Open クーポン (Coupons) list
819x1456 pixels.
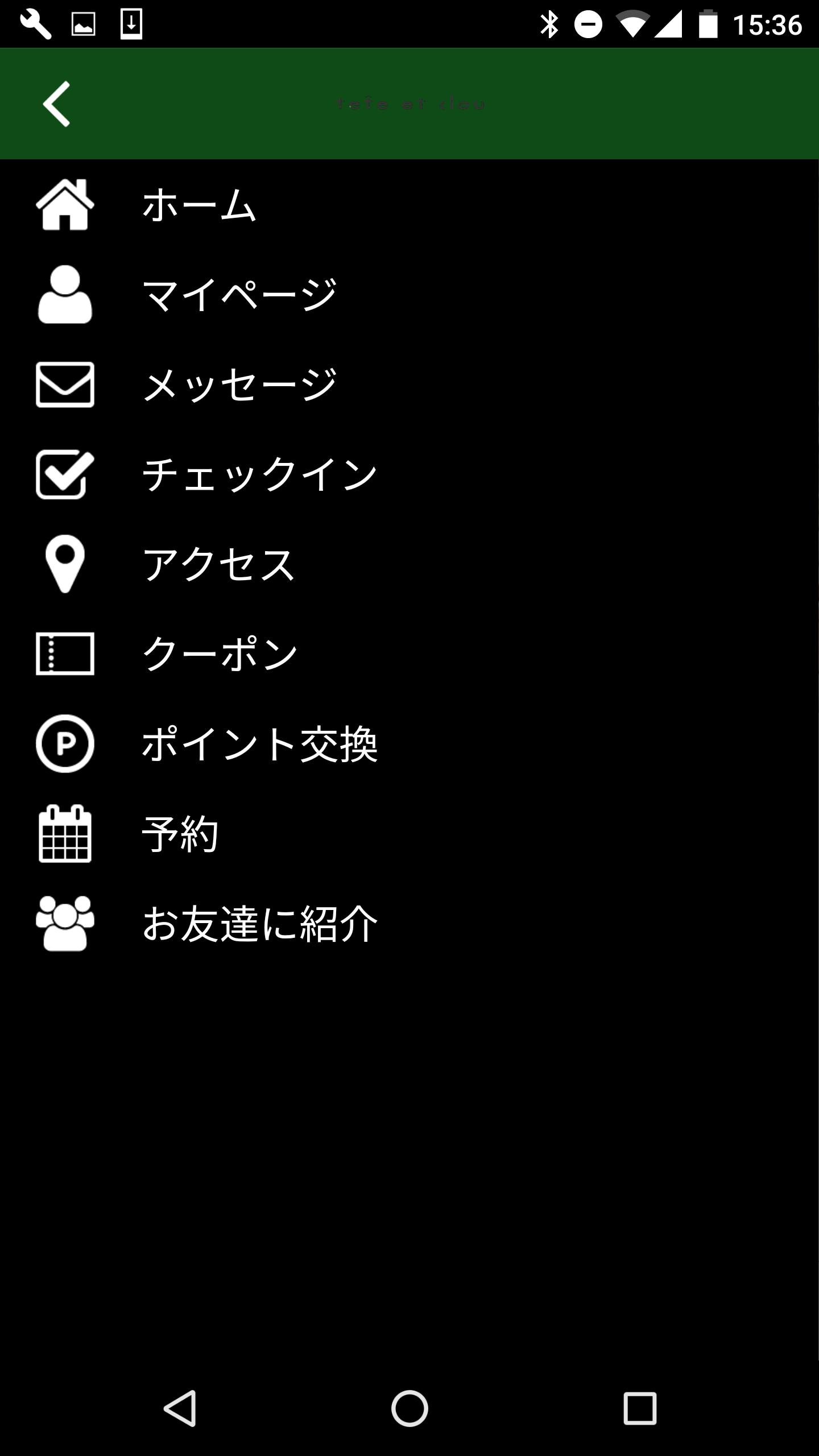(x=220, y=654)
